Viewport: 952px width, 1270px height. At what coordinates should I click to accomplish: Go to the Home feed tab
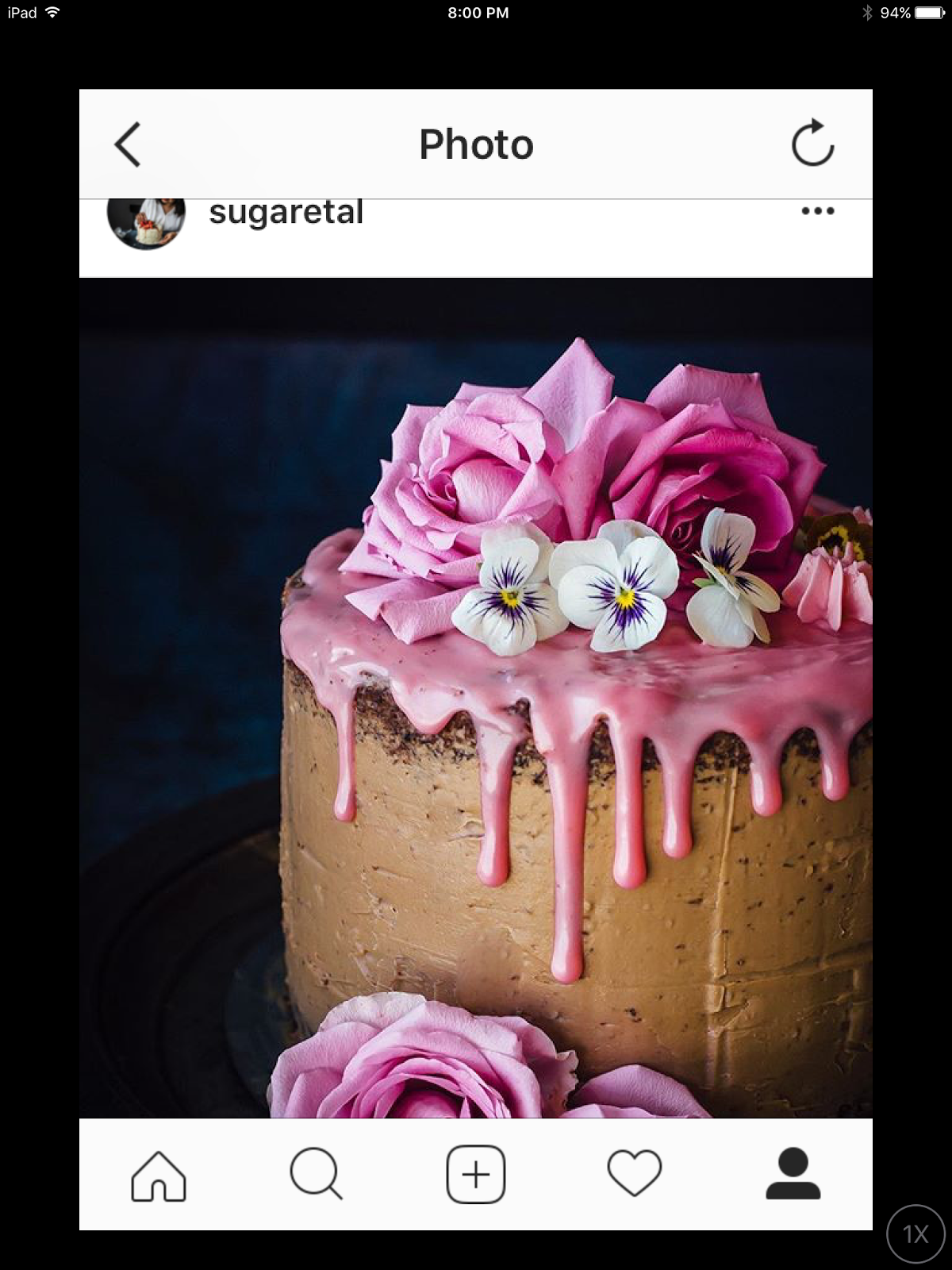pyautogui.click(x=159, y=1175)
